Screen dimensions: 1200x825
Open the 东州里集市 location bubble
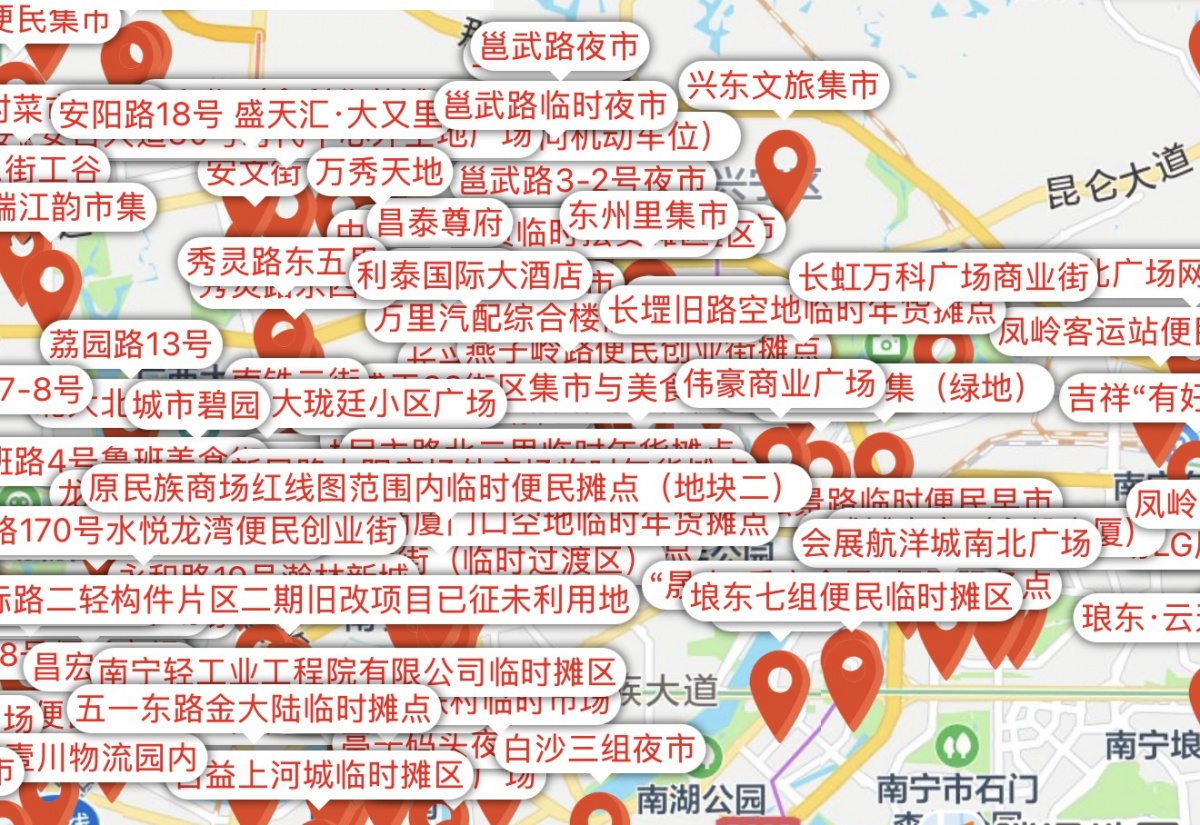pos(649,214)
